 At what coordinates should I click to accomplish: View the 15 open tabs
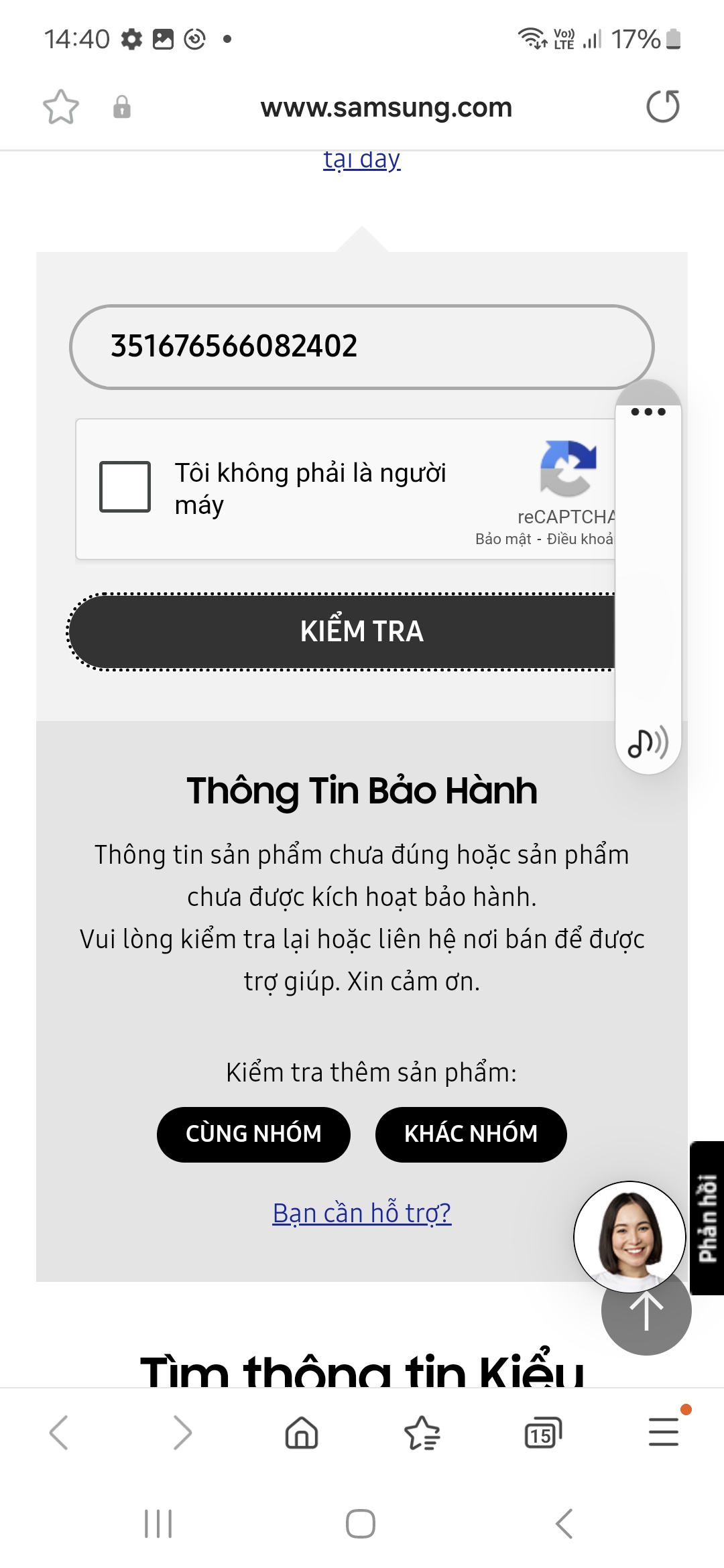(x=542, y=1433)
